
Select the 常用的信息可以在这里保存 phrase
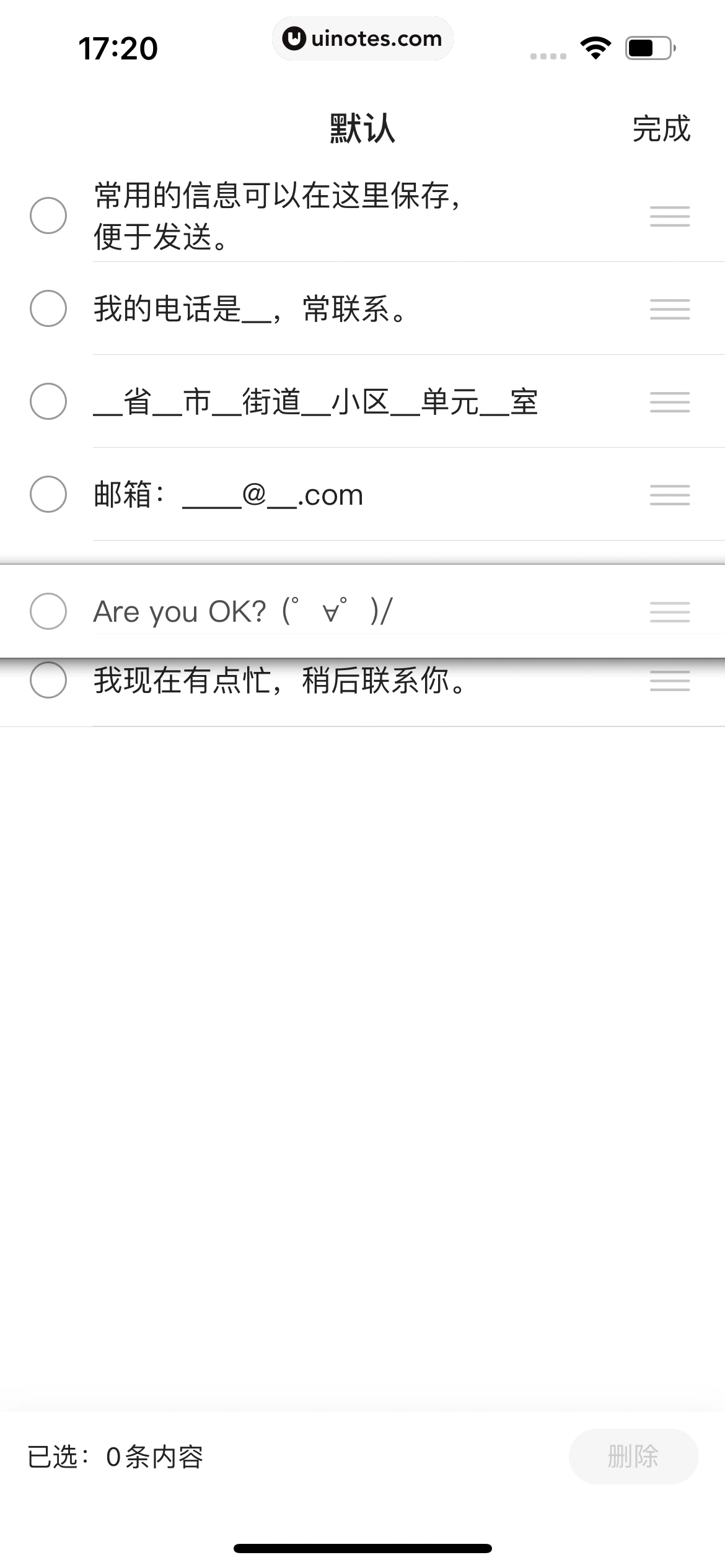click(x=48, y=216)
